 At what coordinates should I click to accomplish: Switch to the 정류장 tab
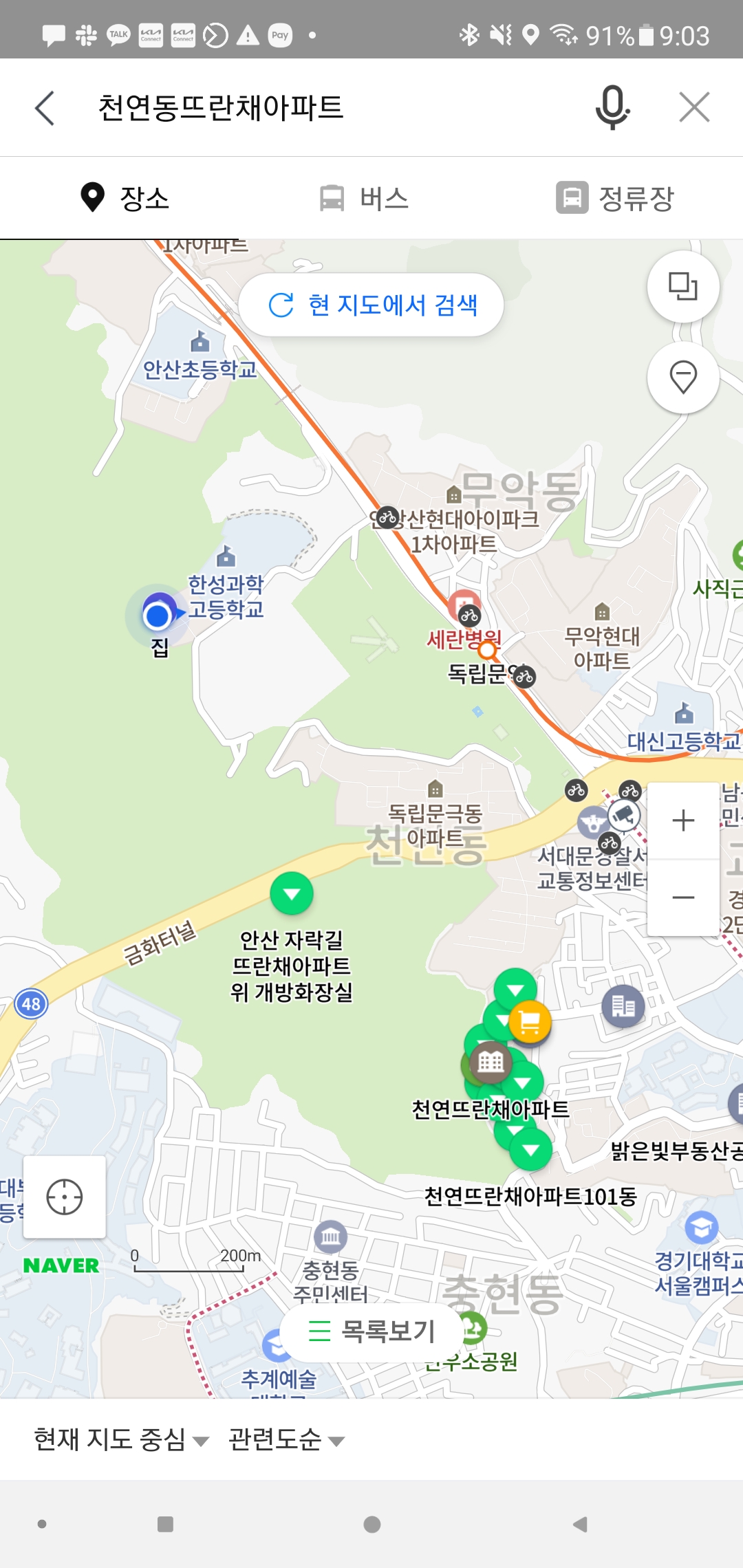615,198
